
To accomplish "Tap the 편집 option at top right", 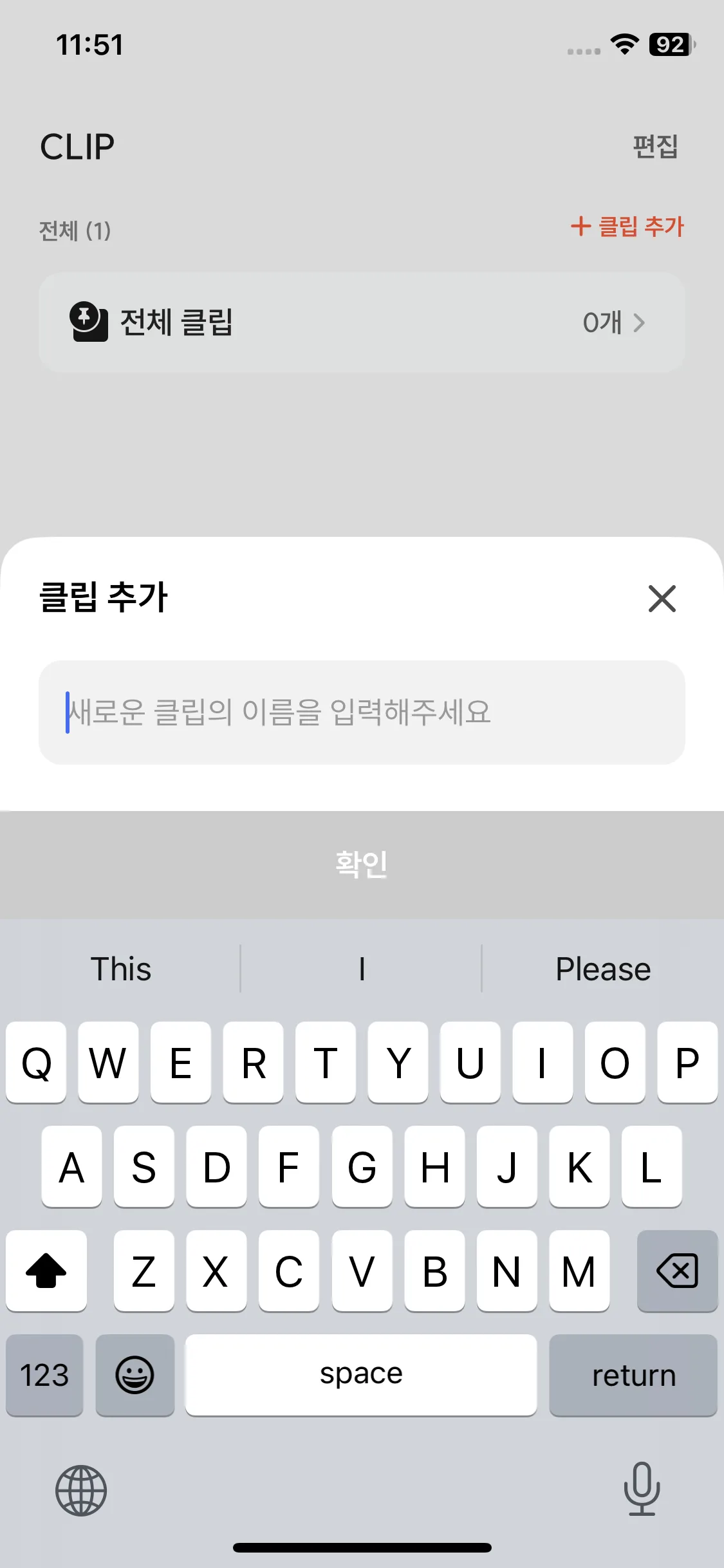I will tap(655, 147).
